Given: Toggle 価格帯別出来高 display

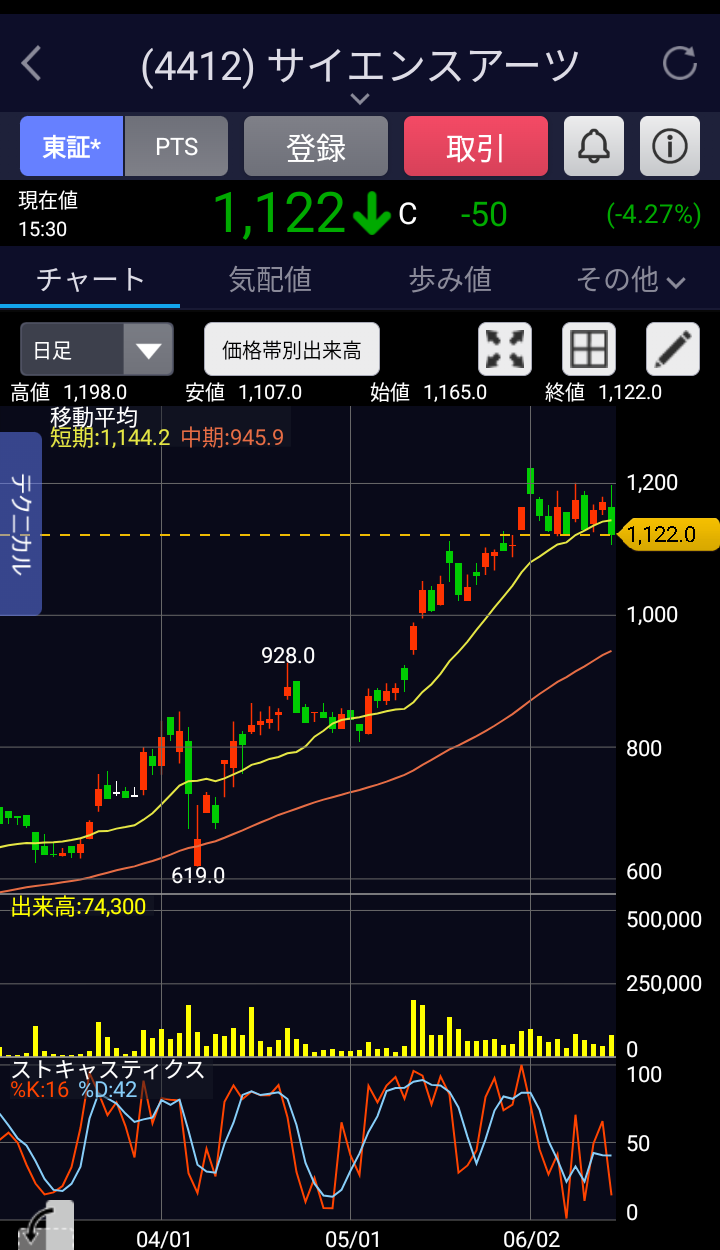Looking at the screenshot, I should (292, 350).
